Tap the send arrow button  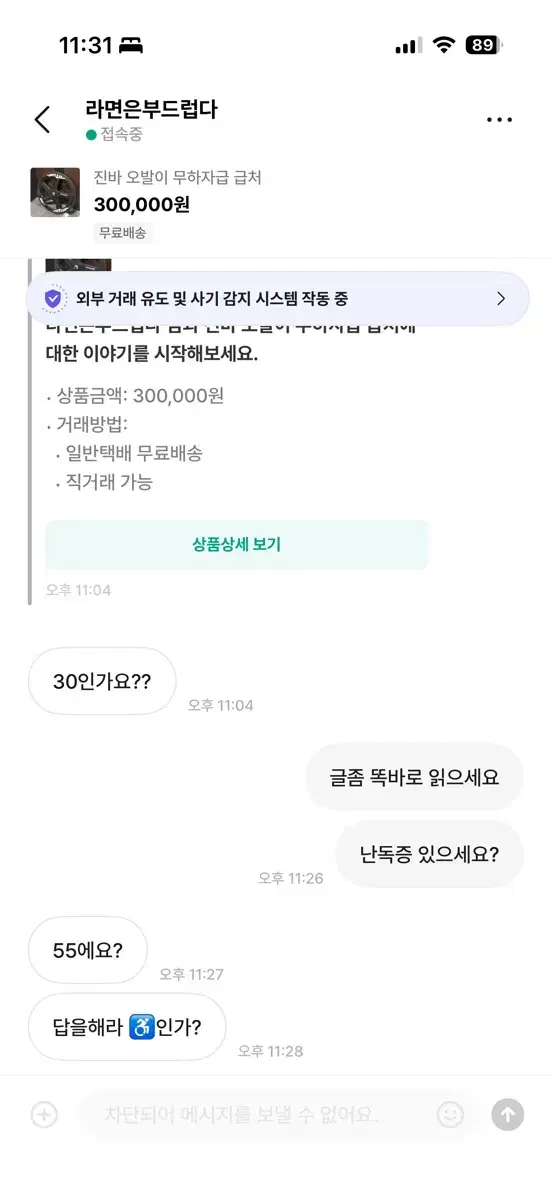[508, 1115]
